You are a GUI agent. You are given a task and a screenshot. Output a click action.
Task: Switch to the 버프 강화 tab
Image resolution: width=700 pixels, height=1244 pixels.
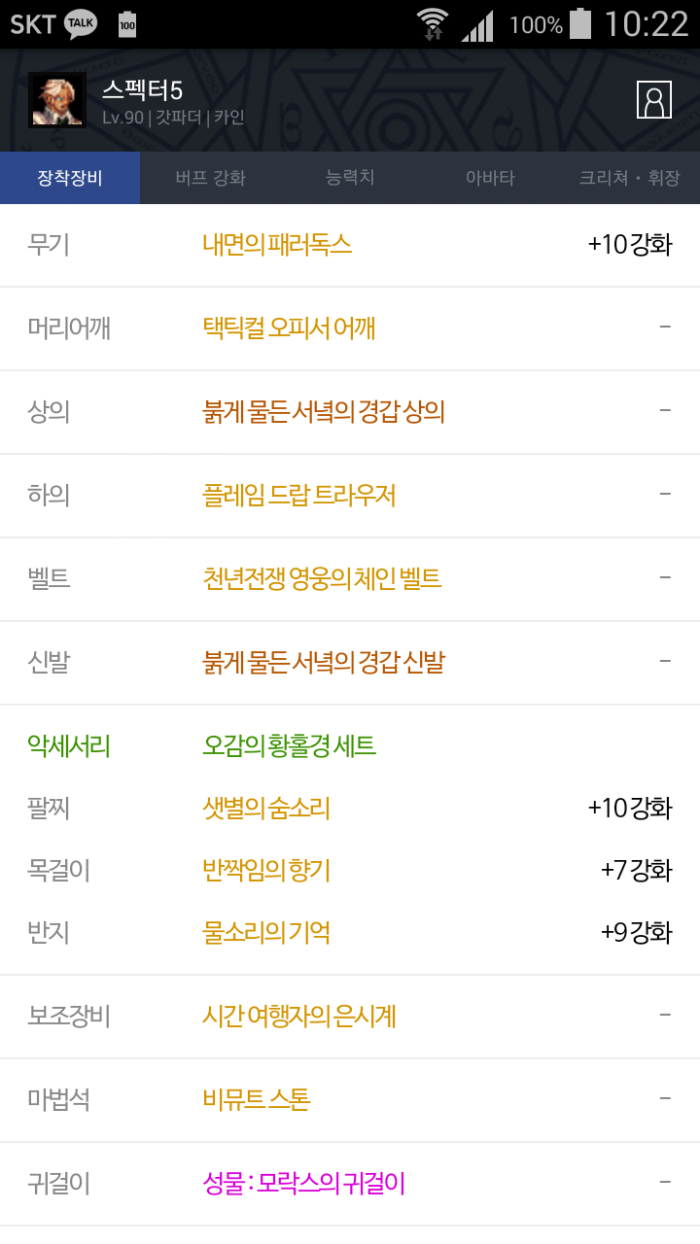click(210, 179)
